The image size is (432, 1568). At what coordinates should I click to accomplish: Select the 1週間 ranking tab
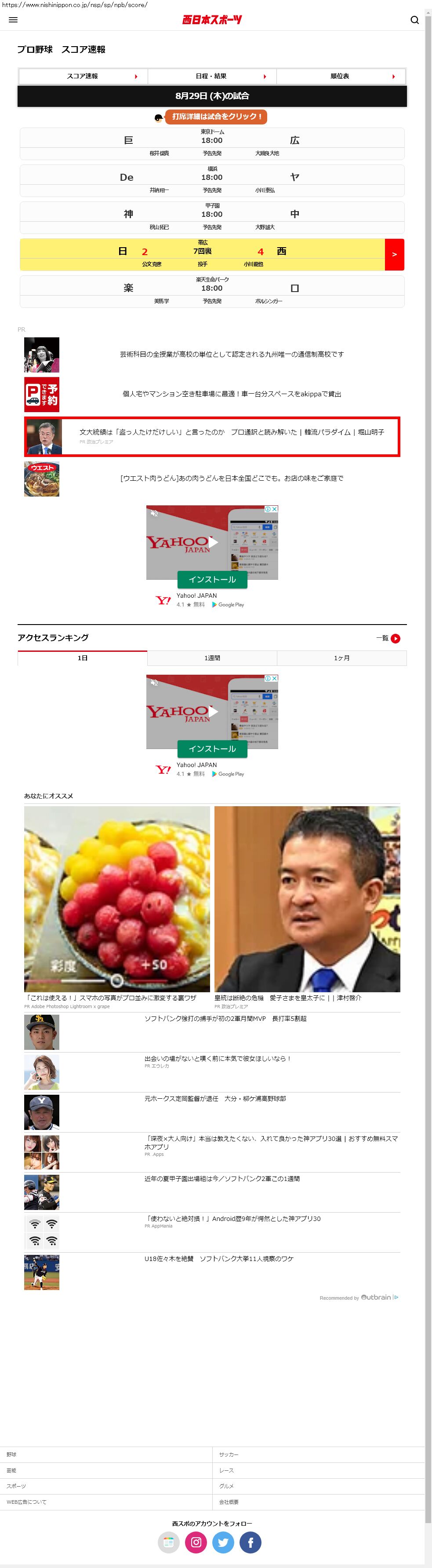click(212, 658)
